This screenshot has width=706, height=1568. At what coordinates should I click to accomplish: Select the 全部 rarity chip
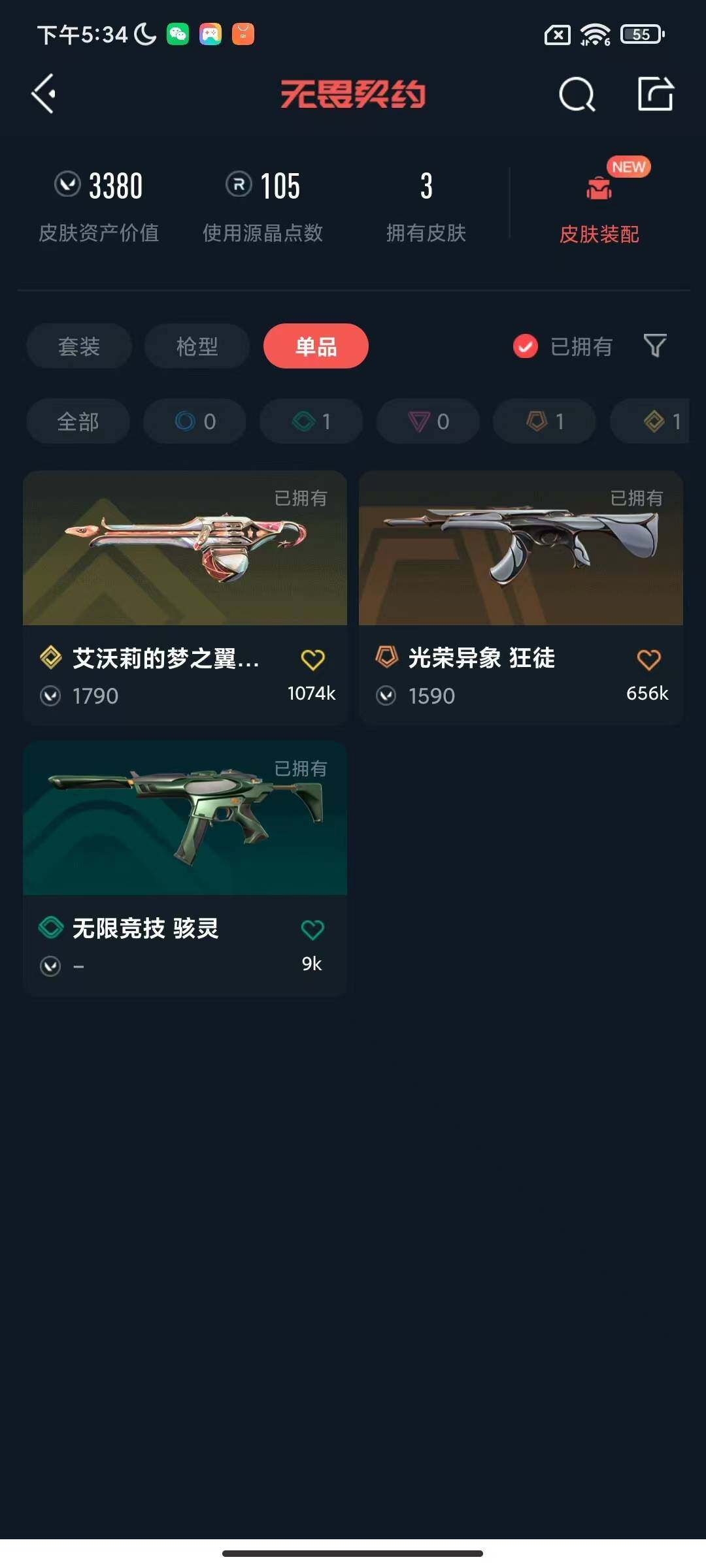78,421
